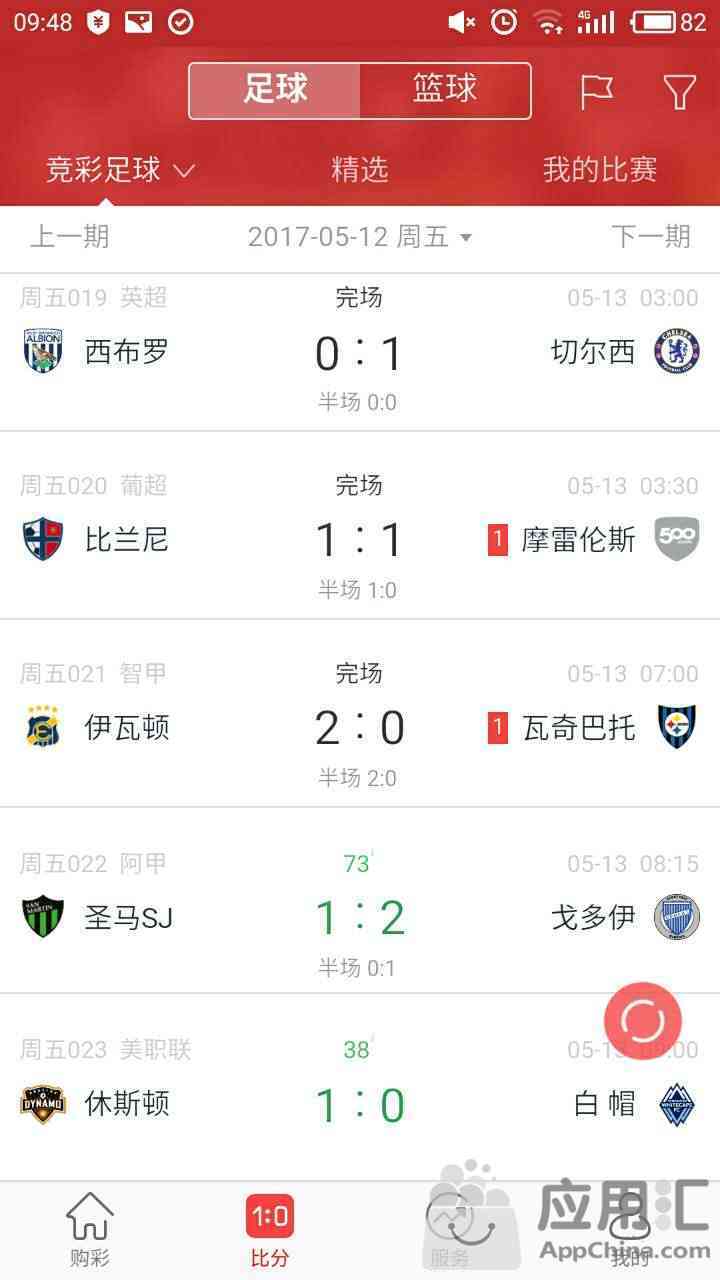
Task: Select the 足球 segment
Action: [275, 90]
